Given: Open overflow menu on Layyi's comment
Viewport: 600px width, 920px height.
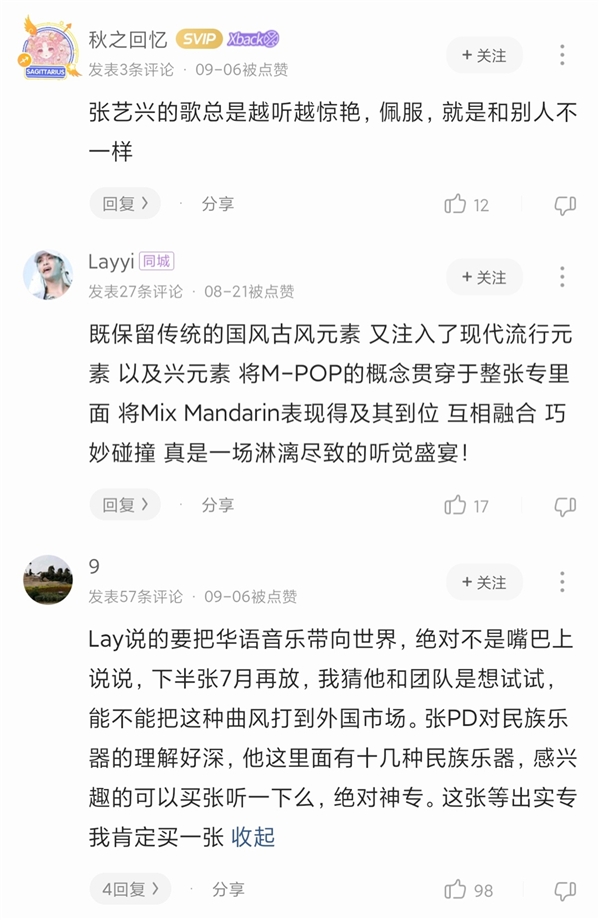Looking at the screenshot, I should coord(564,277).
